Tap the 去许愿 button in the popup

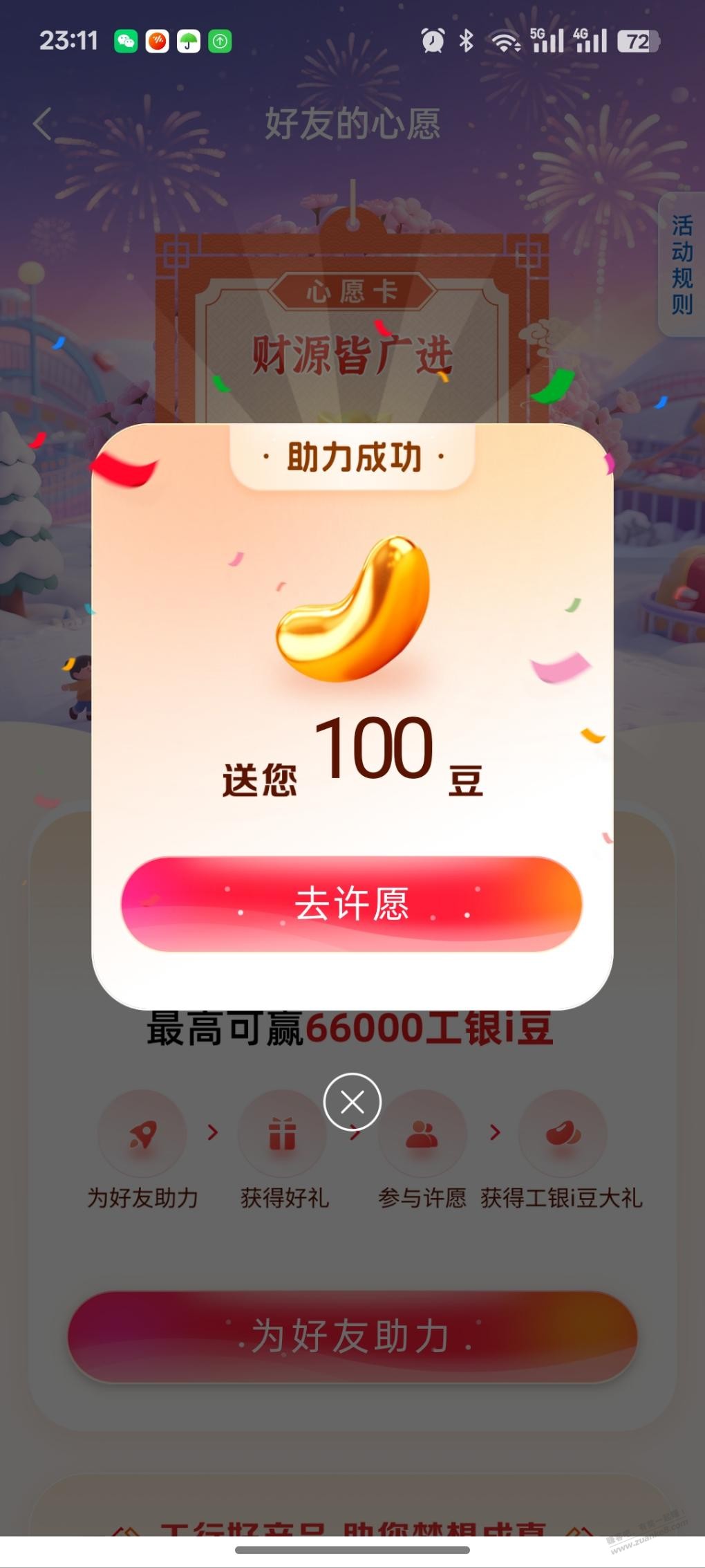[x=351, y=903]
